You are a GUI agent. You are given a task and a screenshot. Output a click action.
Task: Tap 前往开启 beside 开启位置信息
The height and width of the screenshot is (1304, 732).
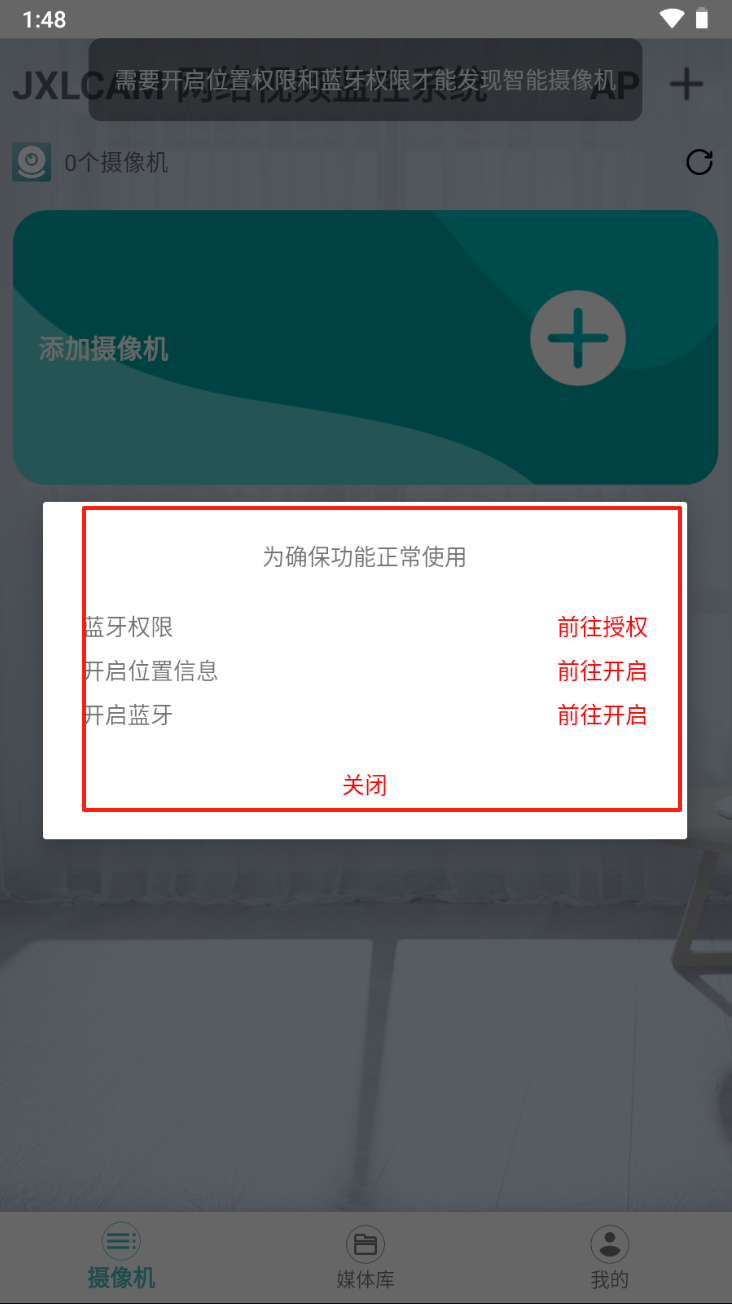coord(602,671)
